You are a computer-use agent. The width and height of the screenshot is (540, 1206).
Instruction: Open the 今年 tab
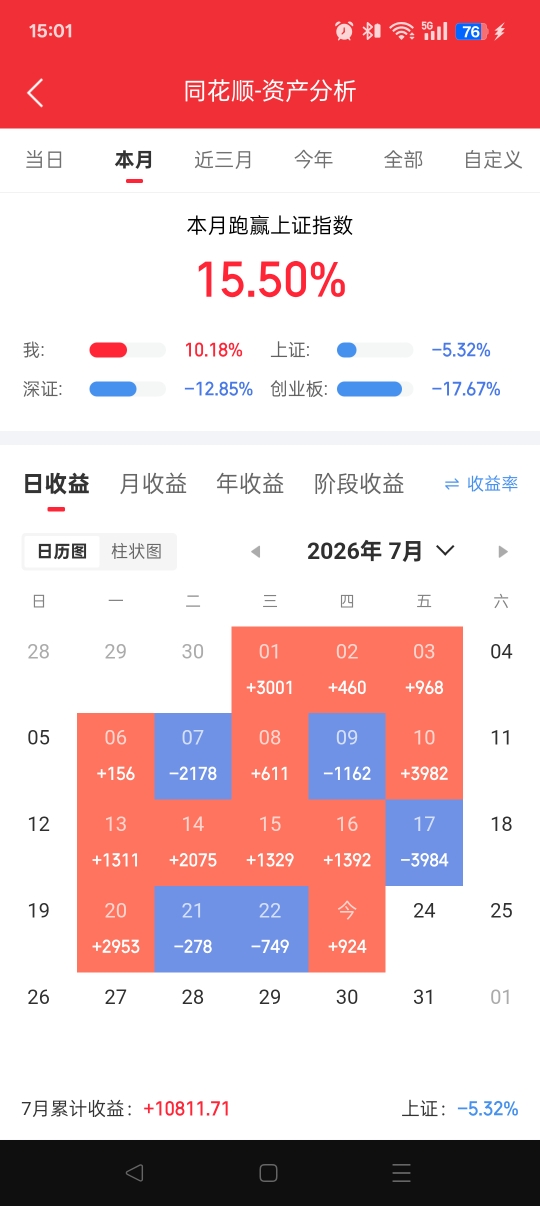(313, 160)
